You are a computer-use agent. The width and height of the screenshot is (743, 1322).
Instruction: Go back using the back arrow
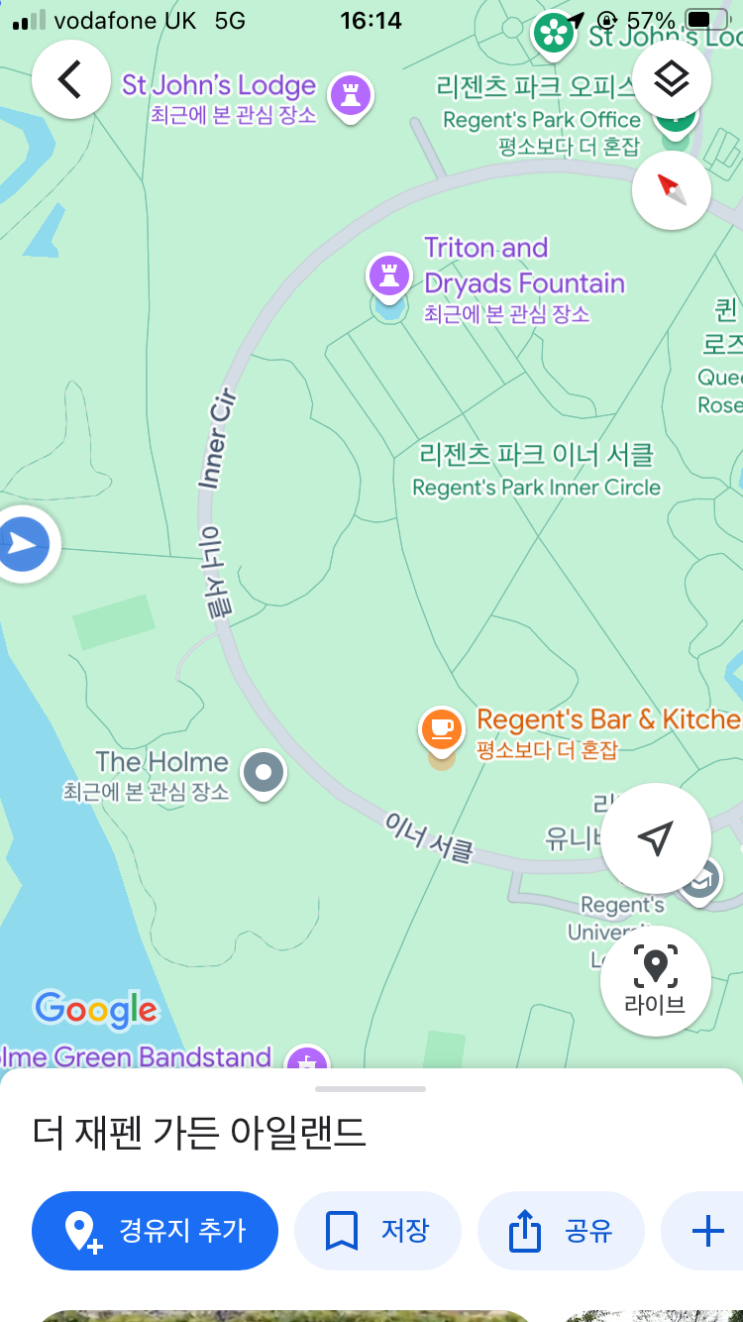[x=70, y=80]
